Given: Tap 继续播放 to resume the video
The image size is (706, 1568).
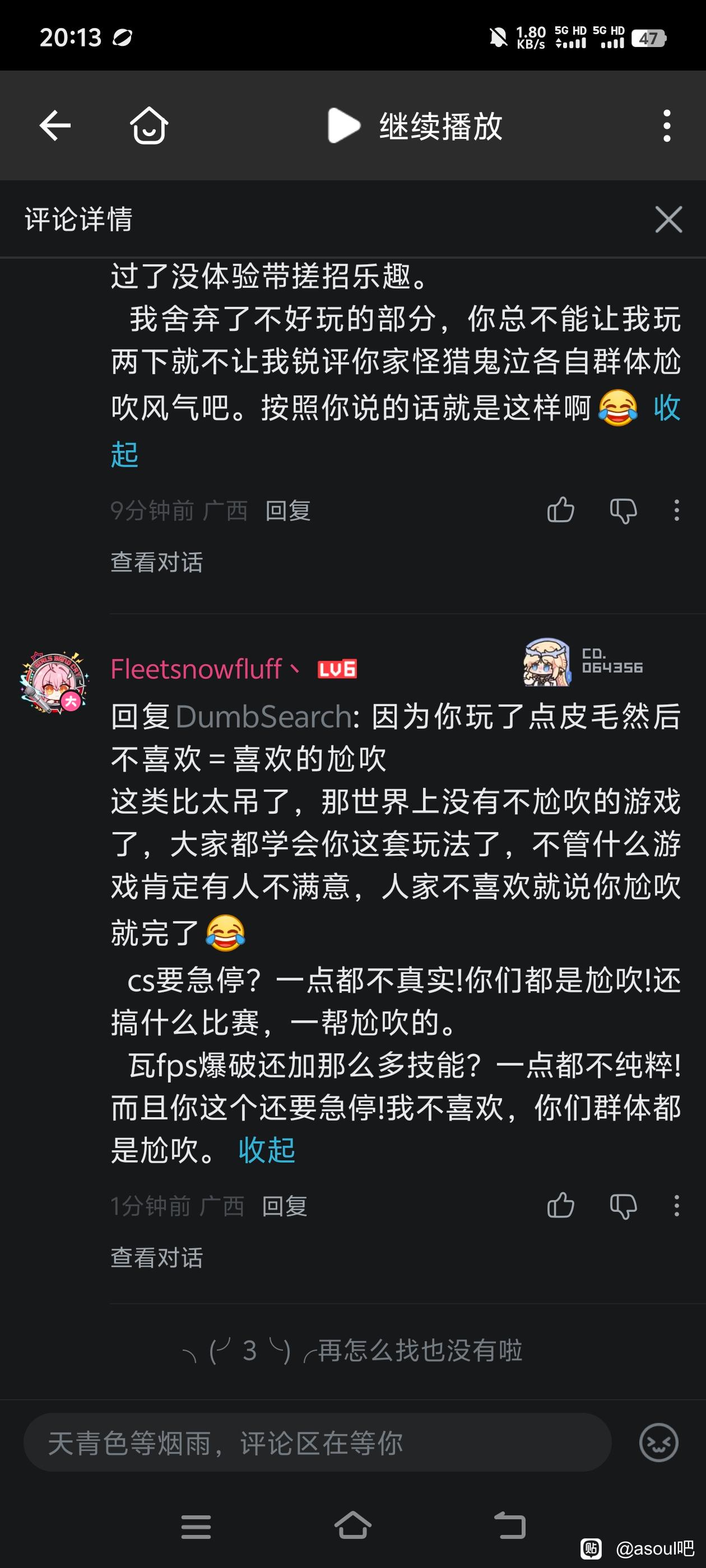Looking at the screenshot, I should click(415, 126).
